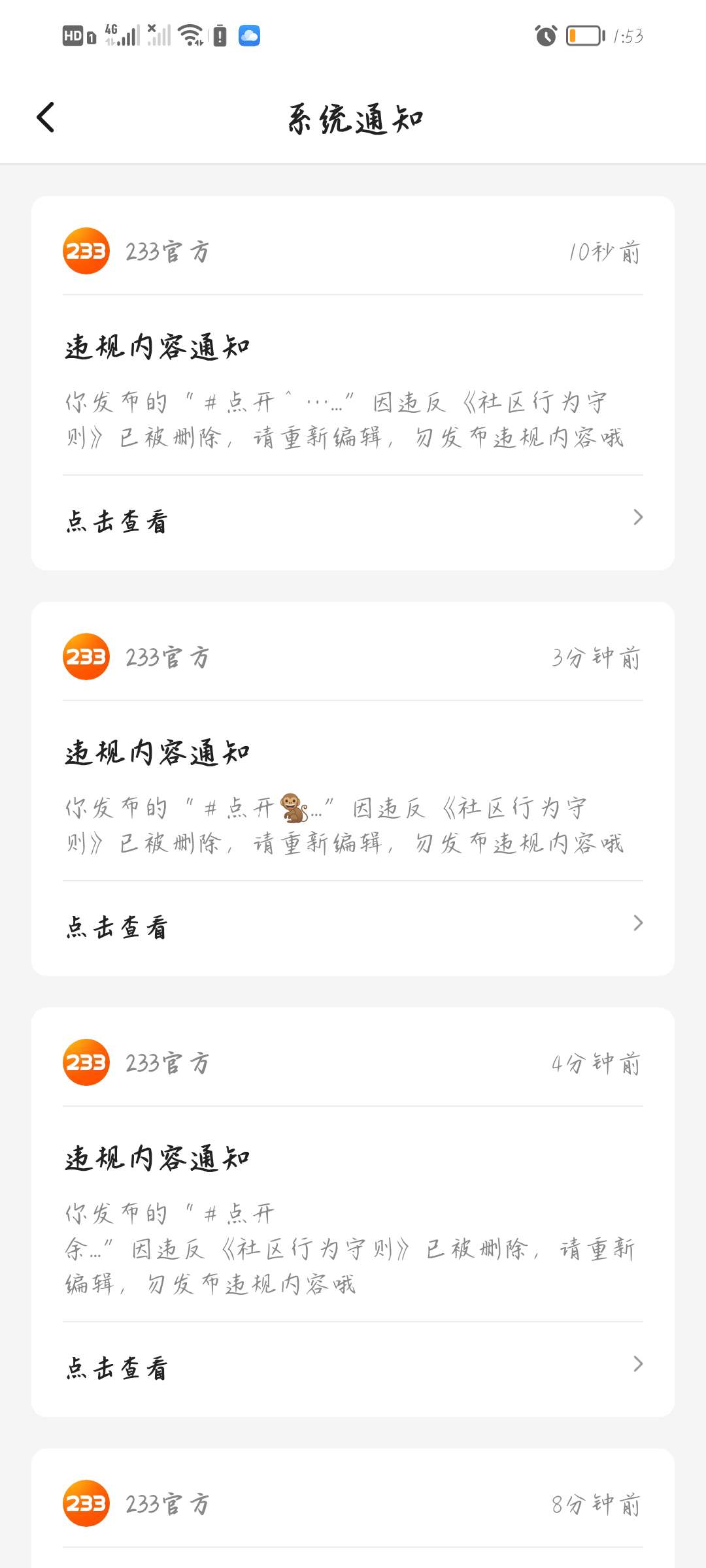Go back from 系统通知 page

click(x=46, y=118)
